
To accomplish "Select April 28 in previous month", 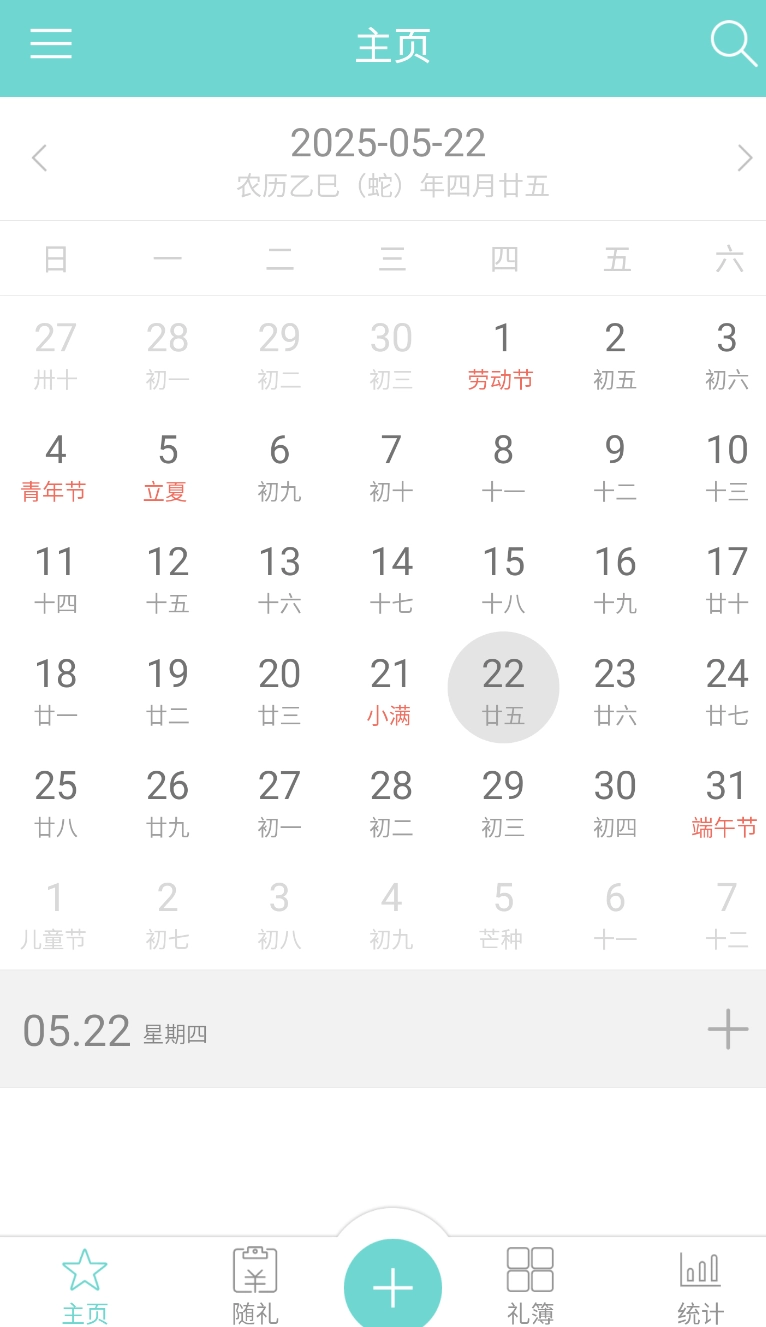I will pos(167,354).
